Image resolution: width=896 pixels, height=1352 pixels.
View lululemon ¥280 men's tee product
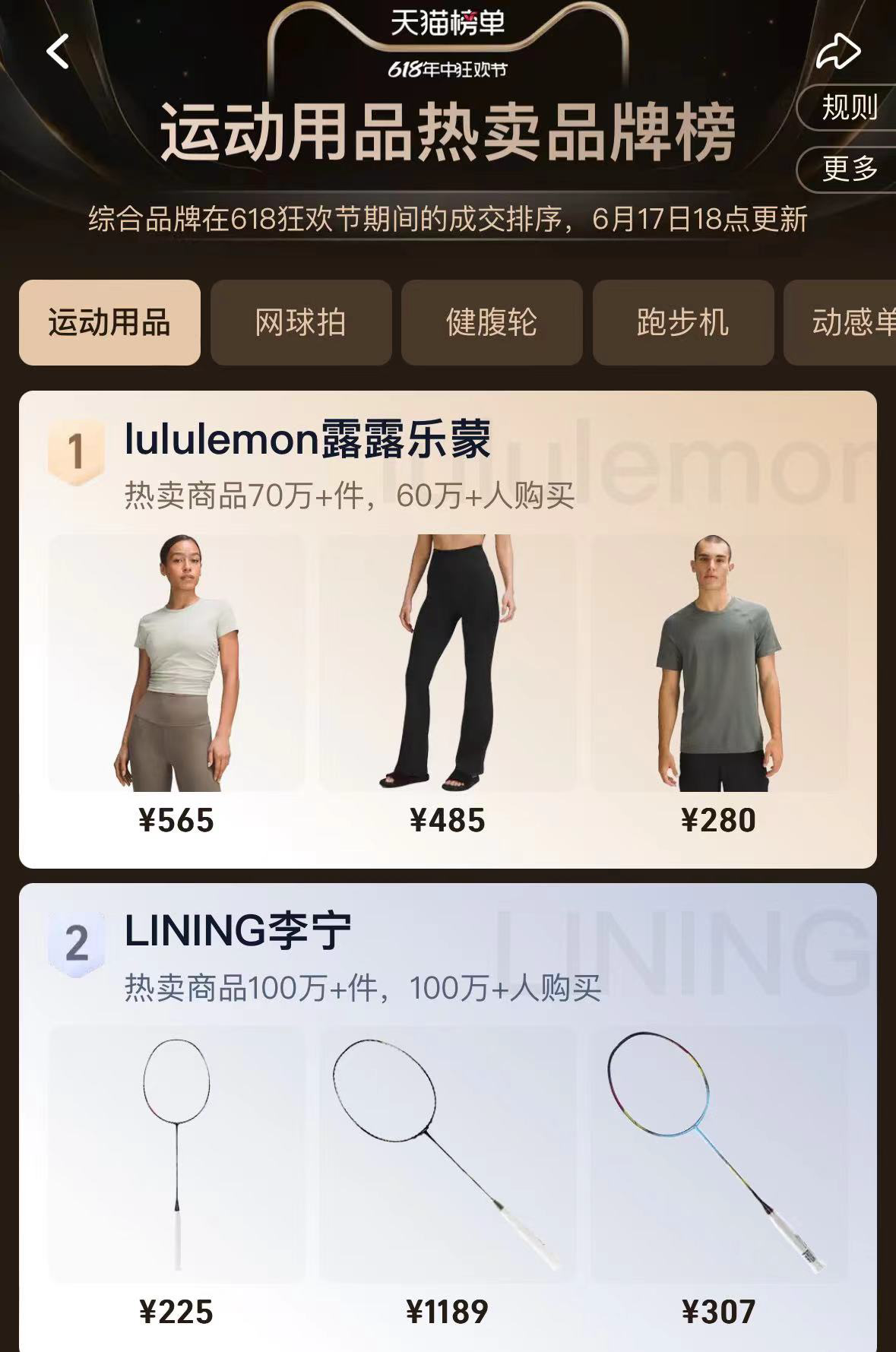click(718, 663)
